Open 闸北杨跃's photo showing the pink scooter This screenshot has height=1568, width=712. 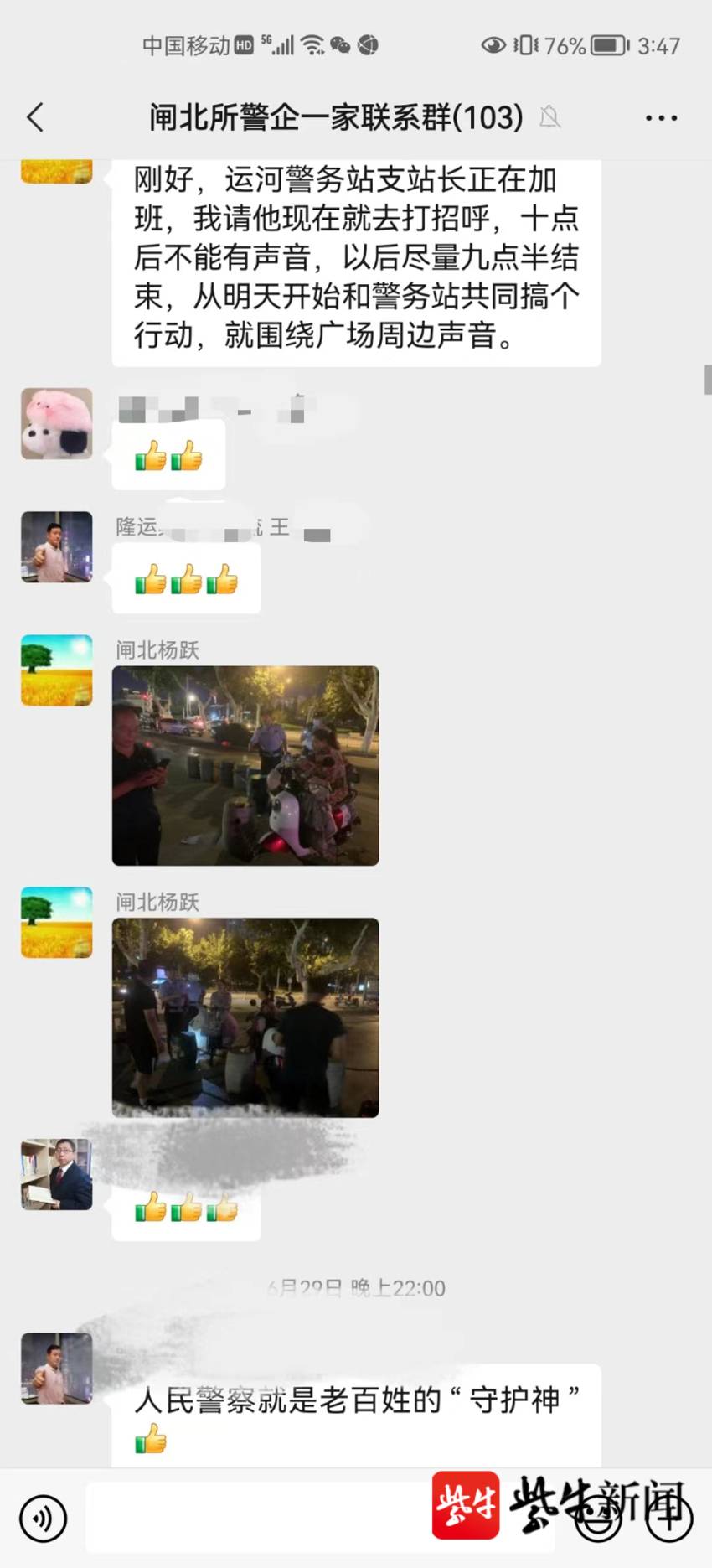(245, 765)
